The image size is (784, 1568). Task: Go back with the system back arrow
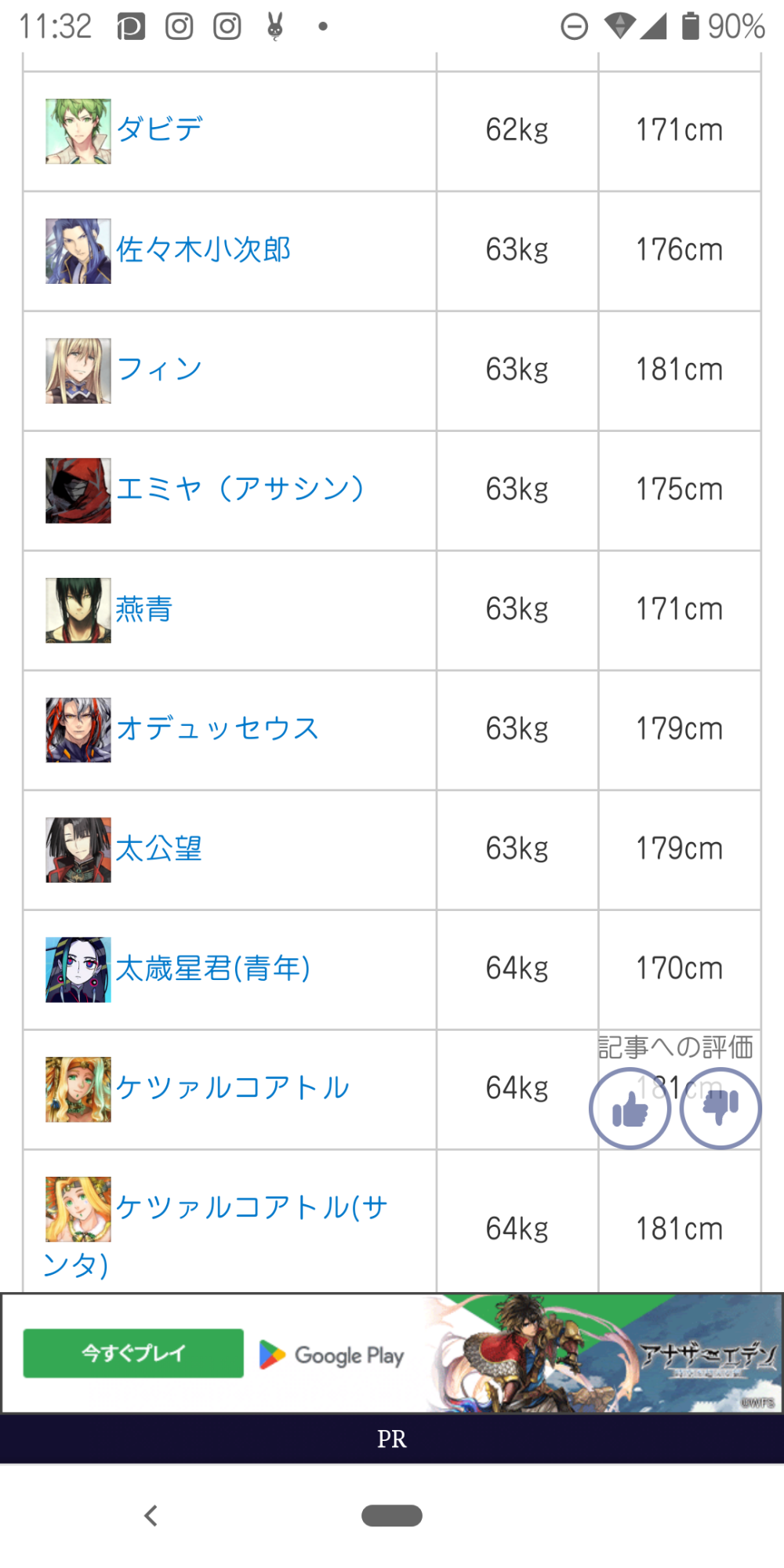click(151, 1516)
